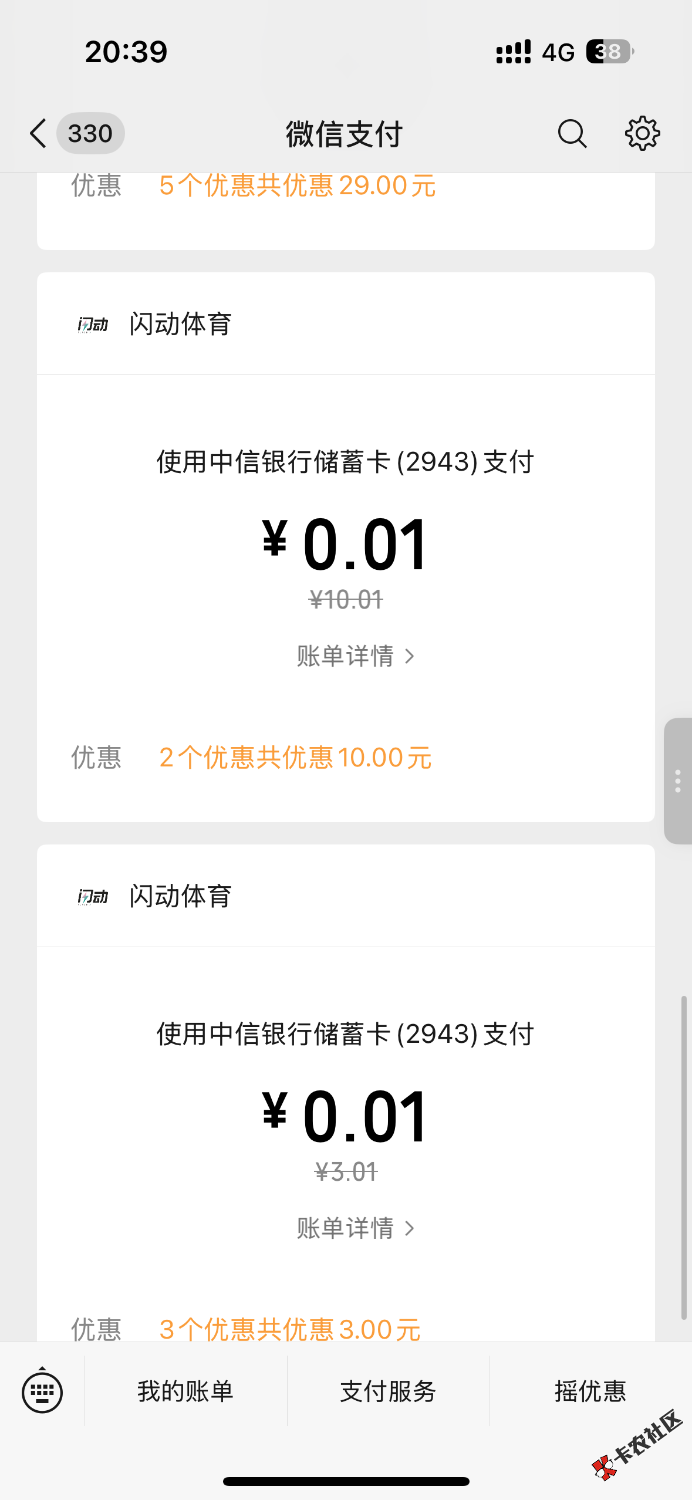Open the settings gear
The height and width of the screenshot is (1500, 692).
(642, 134)
